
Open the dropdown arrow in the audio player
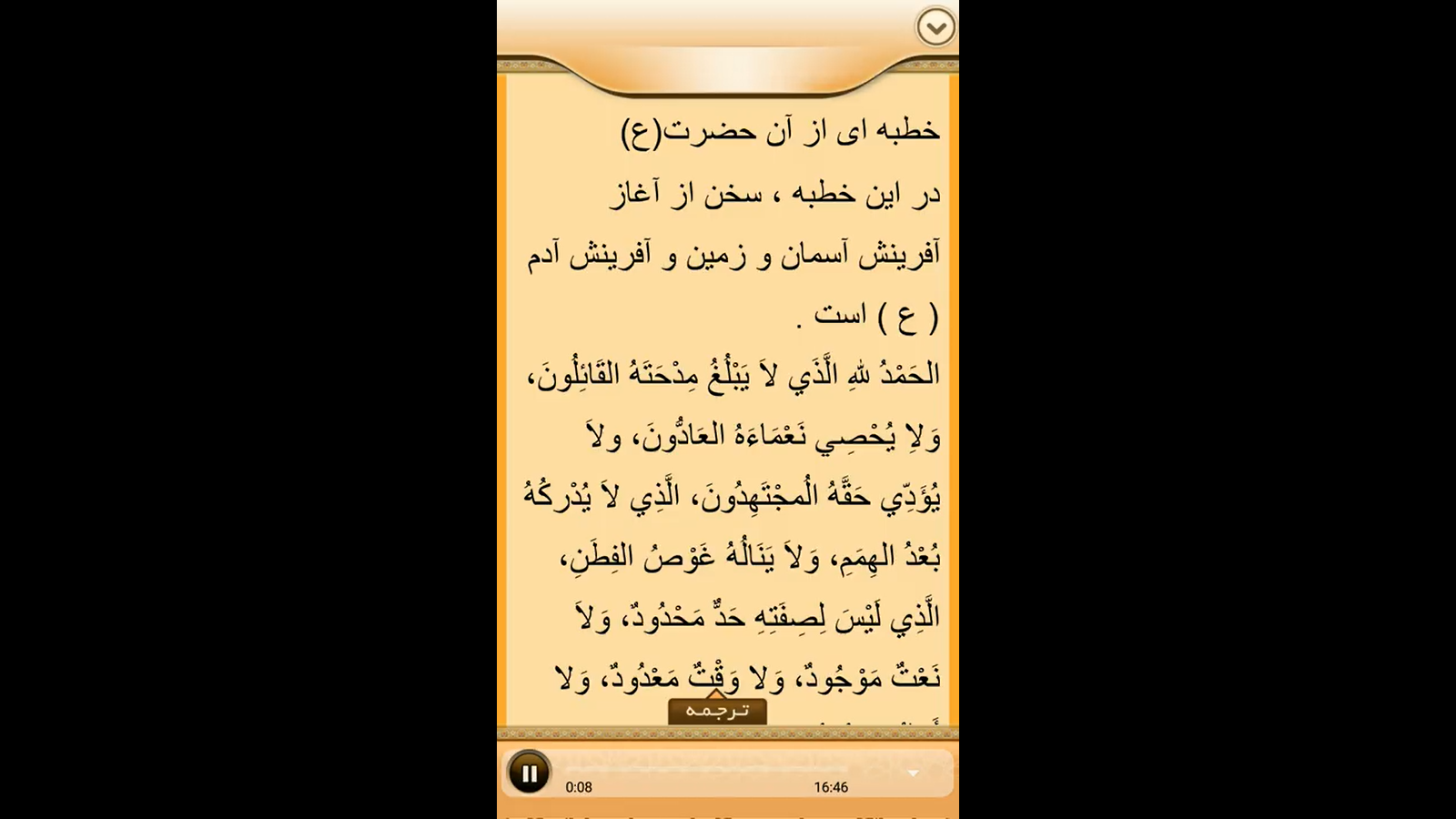913,773
